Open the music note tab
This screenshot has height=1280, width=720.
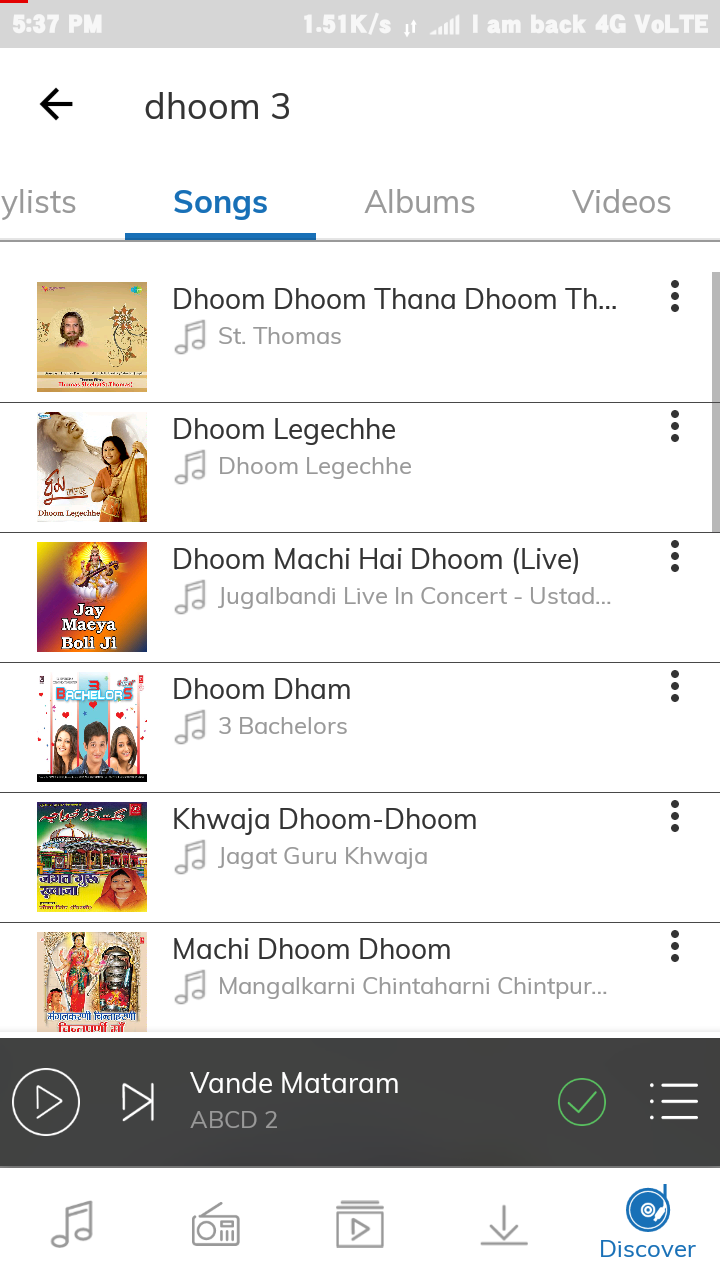72,1224
